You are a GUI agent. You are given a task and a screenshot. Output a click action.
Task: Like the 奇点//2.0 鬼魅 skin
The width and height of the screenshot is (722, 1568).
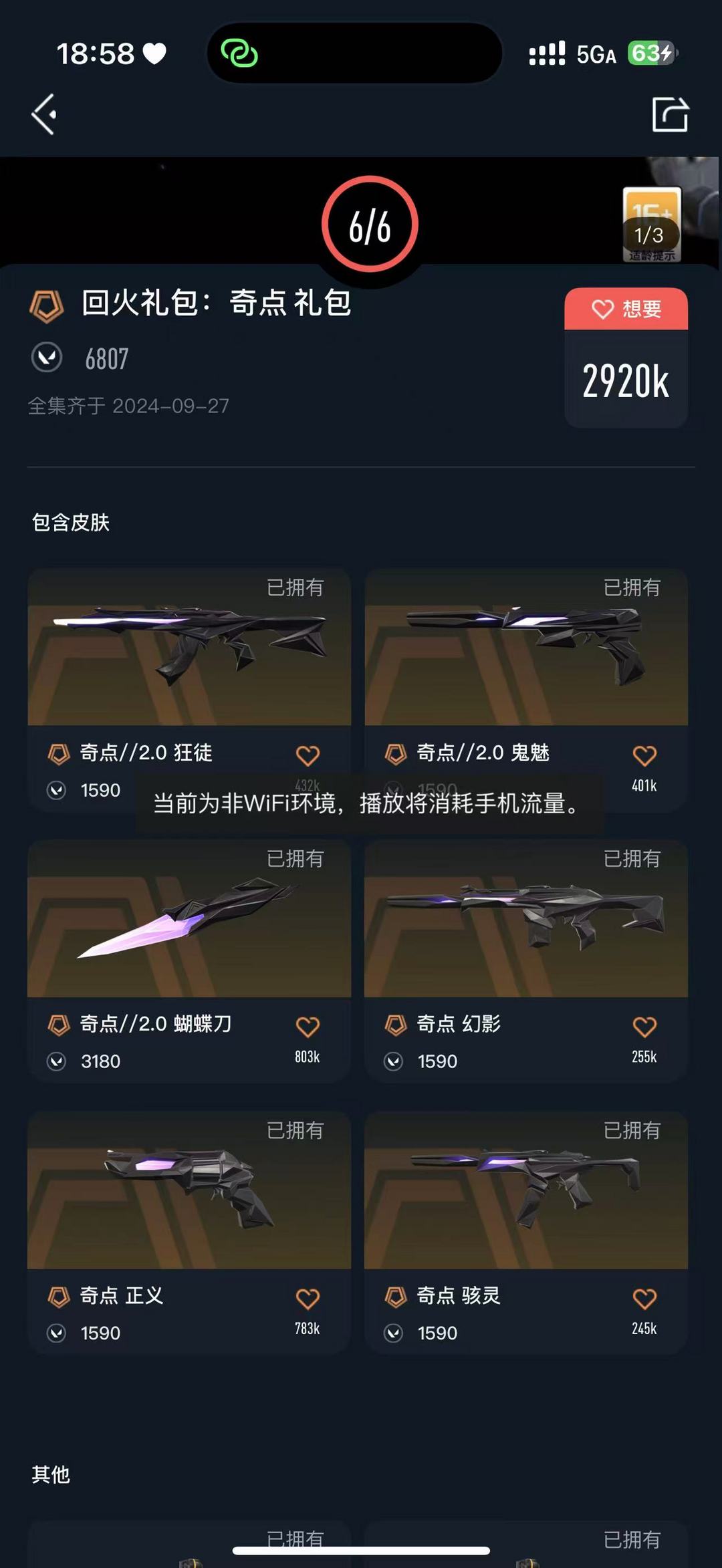(x=644, y=756)
